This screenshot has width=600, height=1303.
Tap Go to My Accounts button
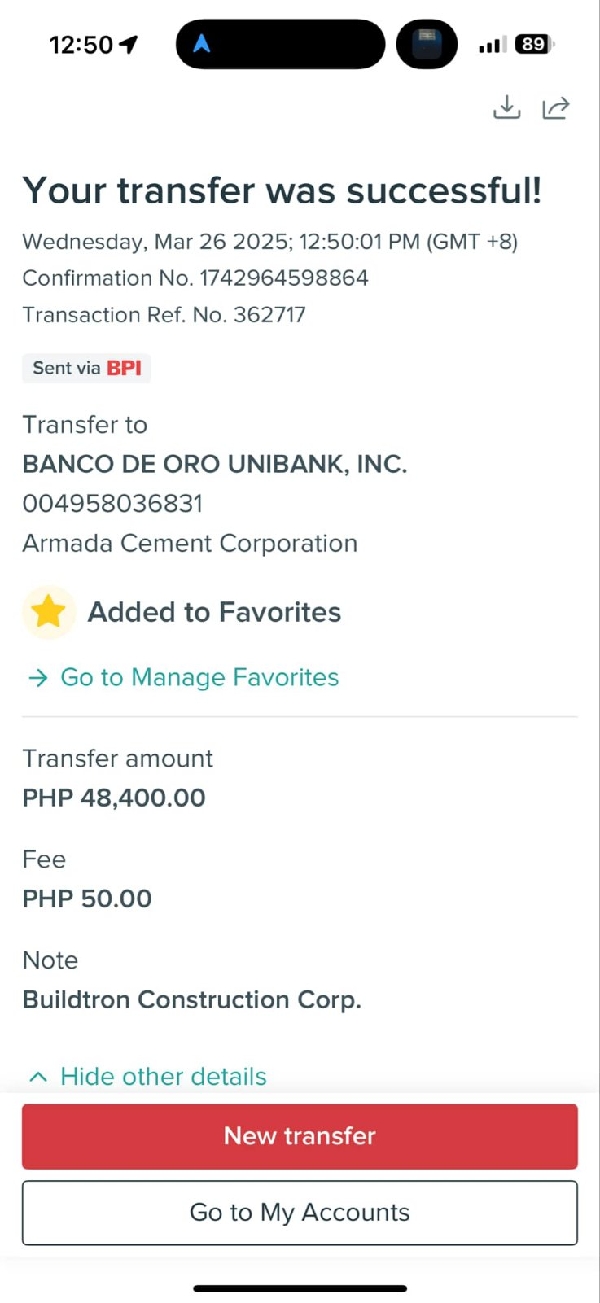(300, 1213)
